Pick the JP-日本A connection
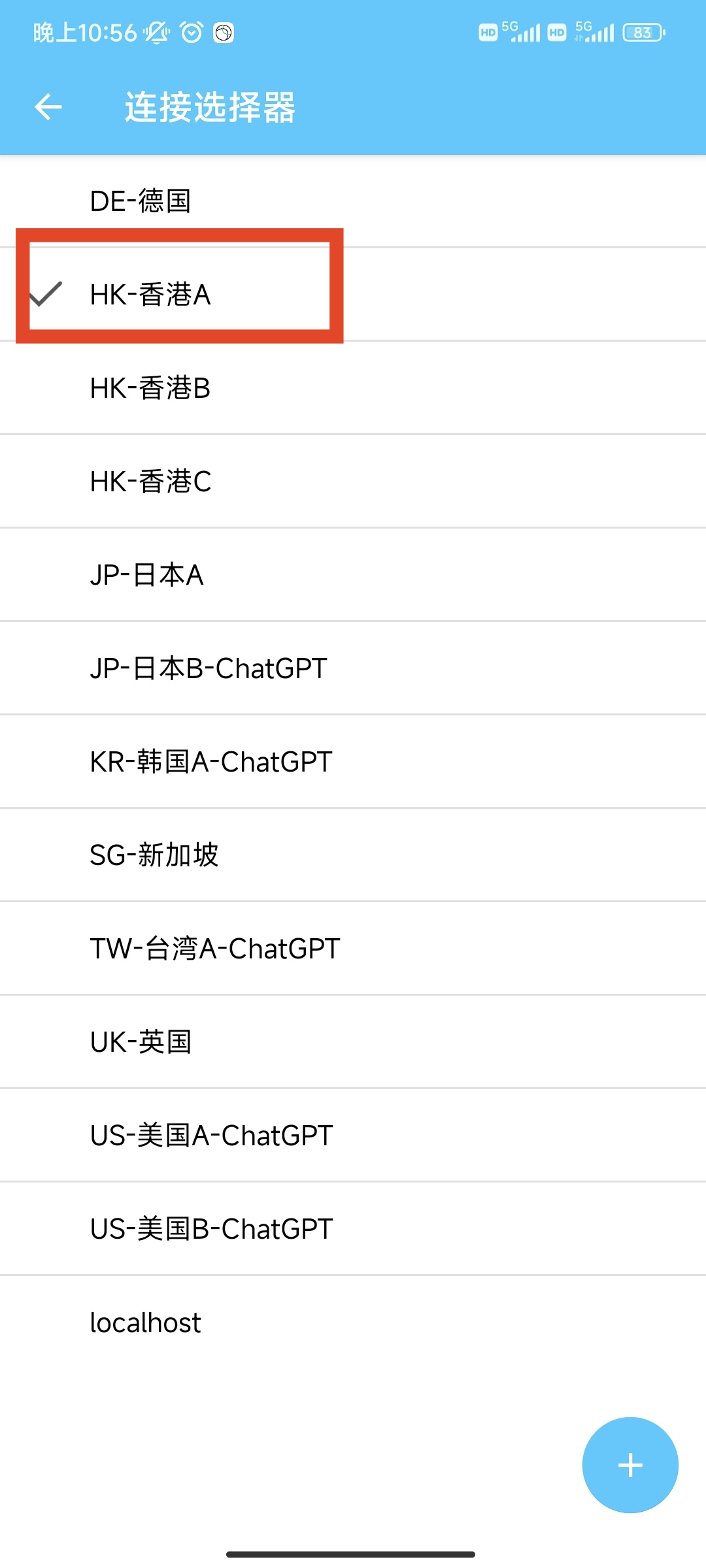Viewport: 706px width, 1568px height. (147, 575)
